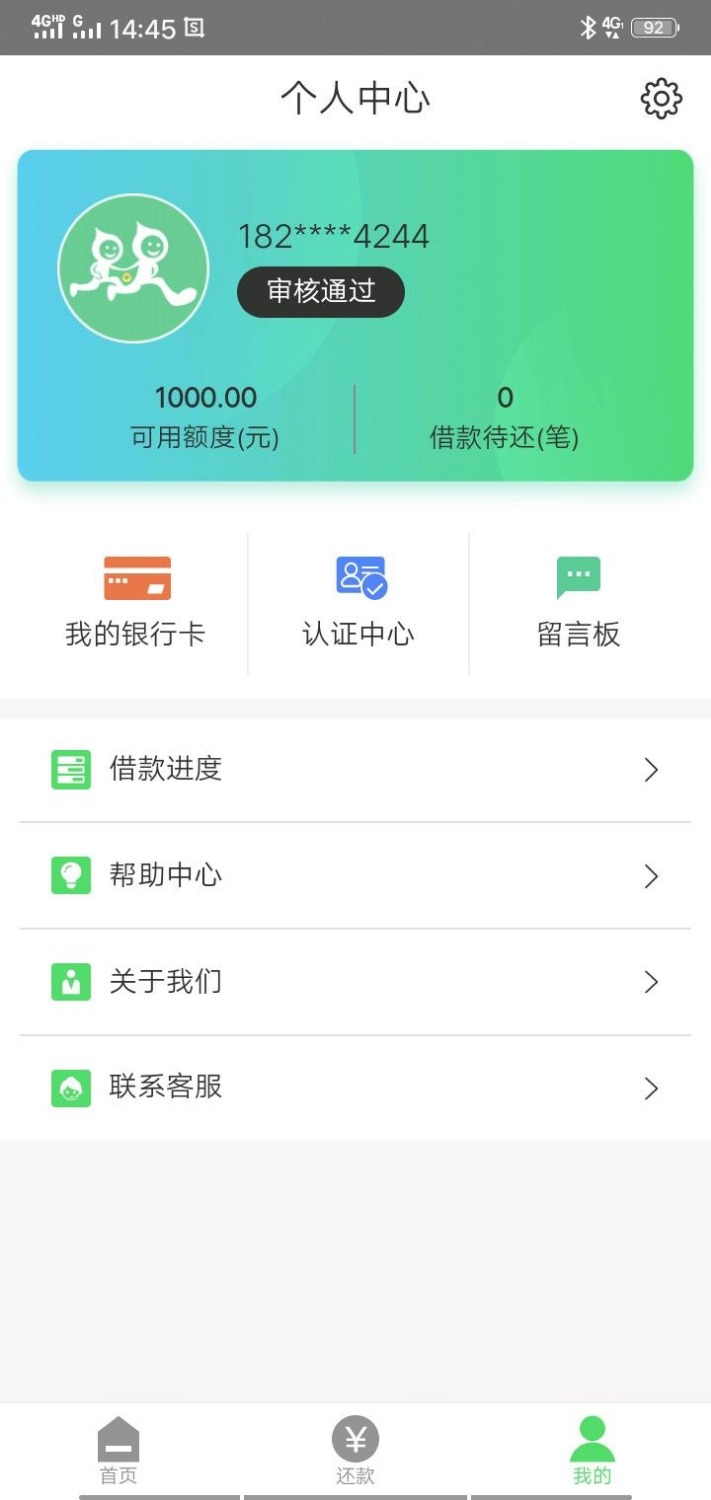Contact support via 联系客服
The width and height of the screenshot is (711, 1500).
click(355, 1087)
